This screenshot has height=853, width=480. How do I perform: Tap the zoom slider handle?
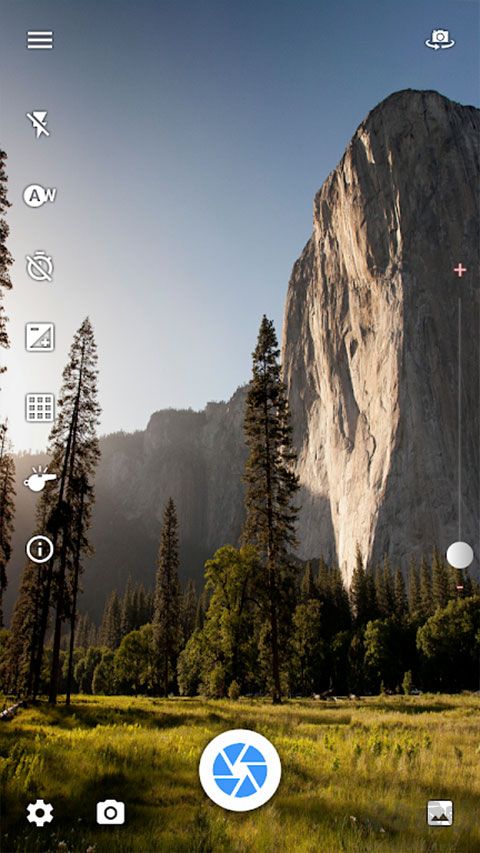pyautogui.click(x=460, y=555)
